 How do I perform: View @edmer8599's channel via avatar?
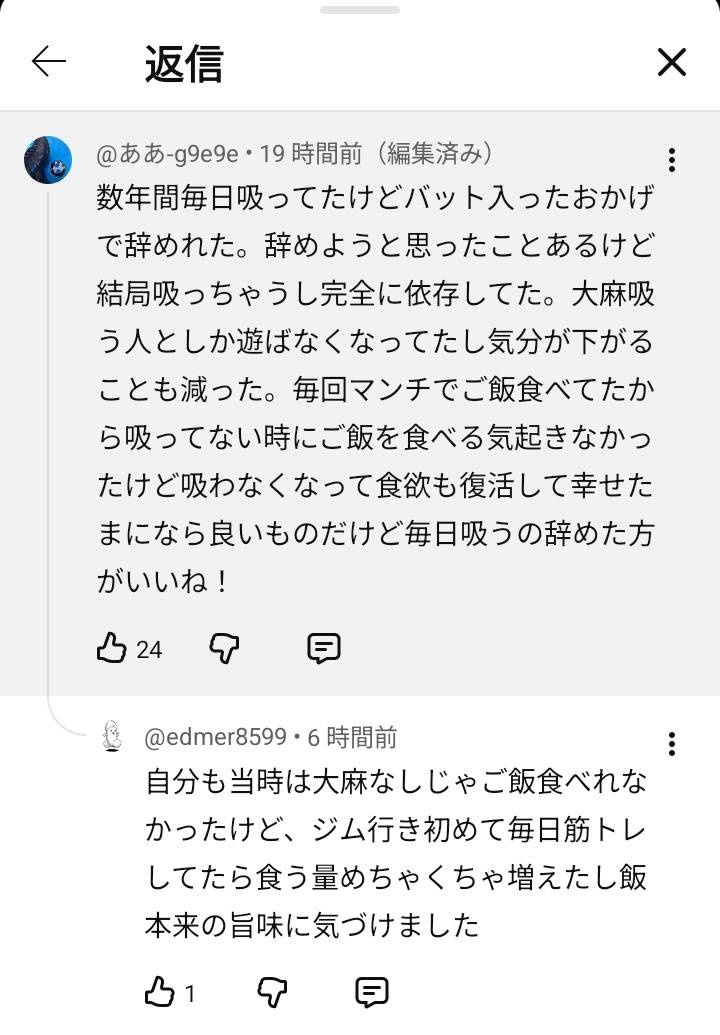pos(112,738)
